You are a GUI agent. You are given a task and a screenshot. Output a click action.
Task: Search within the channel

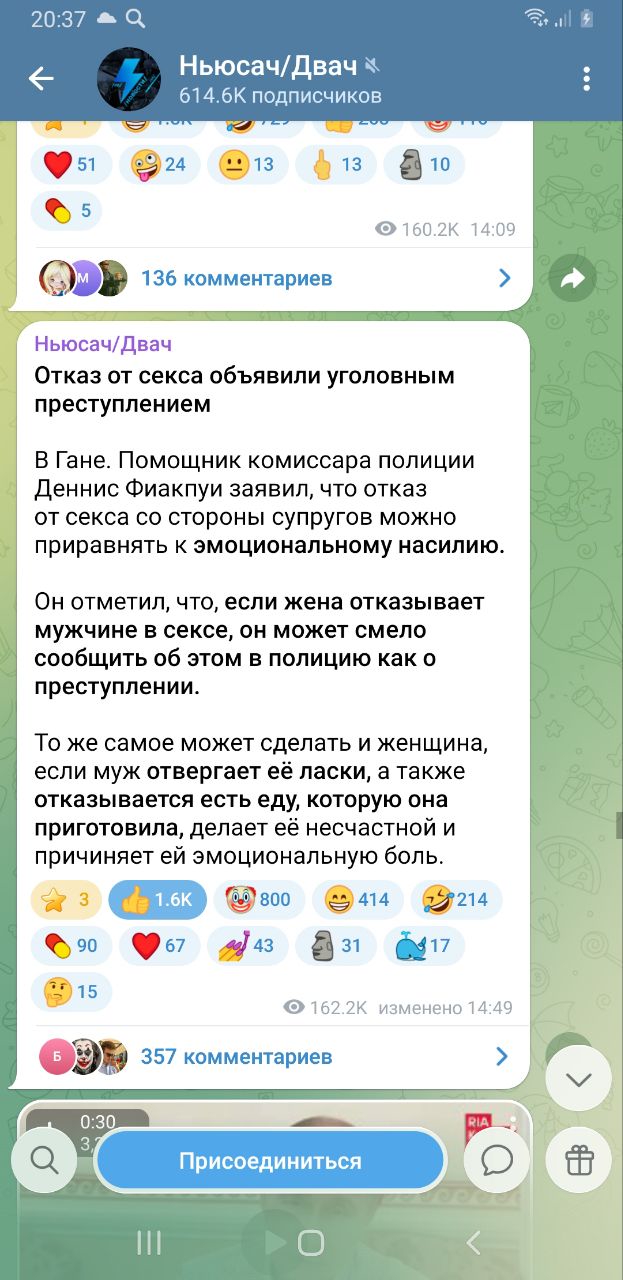click(45, 1160)
